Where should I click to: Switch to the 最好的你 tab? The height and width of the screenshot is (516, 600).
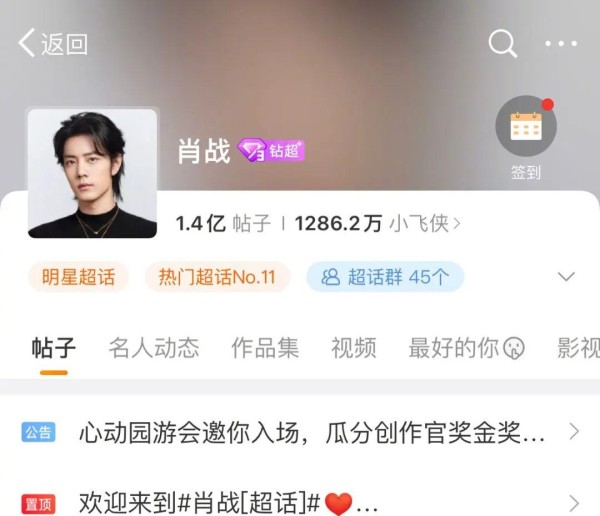click(x=467, y=347)
